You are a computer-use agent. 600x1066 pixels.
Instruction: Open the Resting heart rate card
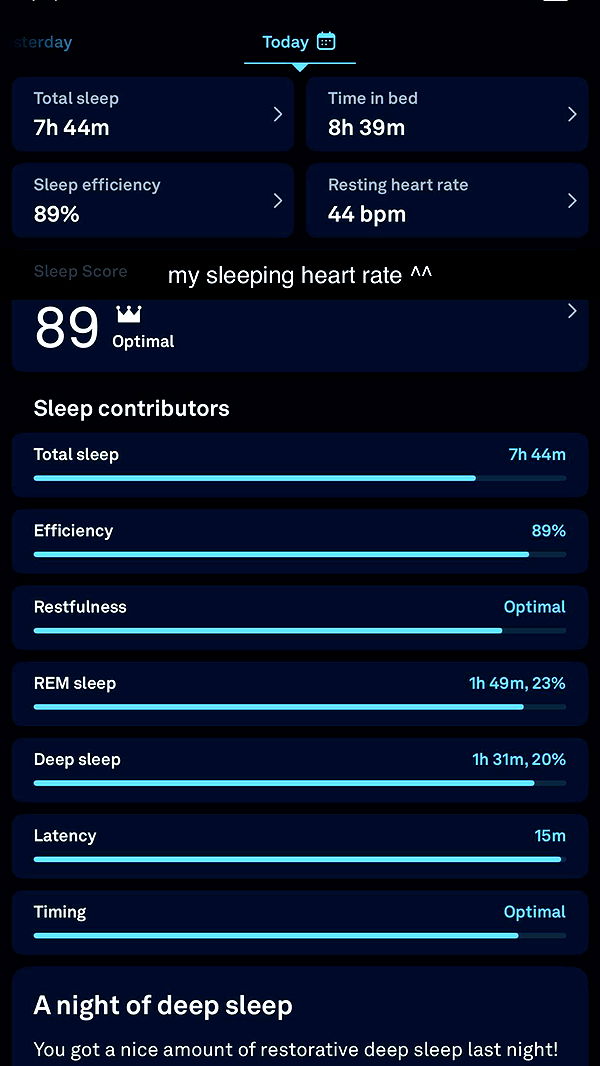coord(446,200)
